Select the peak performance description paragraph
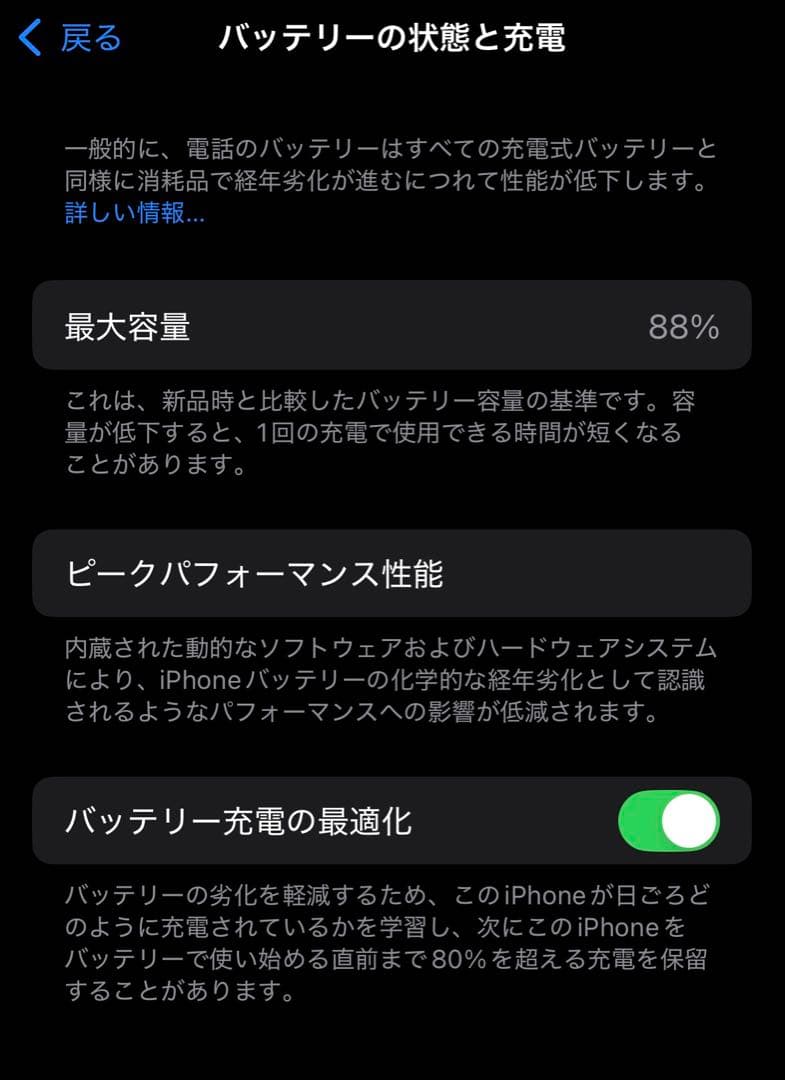 392,681
